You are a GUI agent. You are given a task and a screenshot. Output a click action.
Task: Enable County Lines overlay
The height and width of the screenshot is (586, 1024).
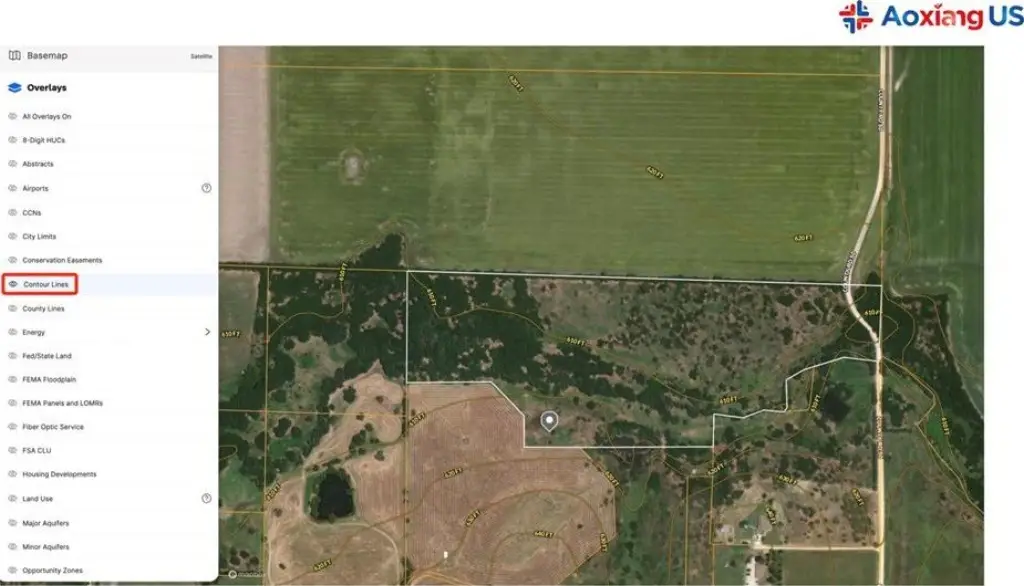click(42, 308)
